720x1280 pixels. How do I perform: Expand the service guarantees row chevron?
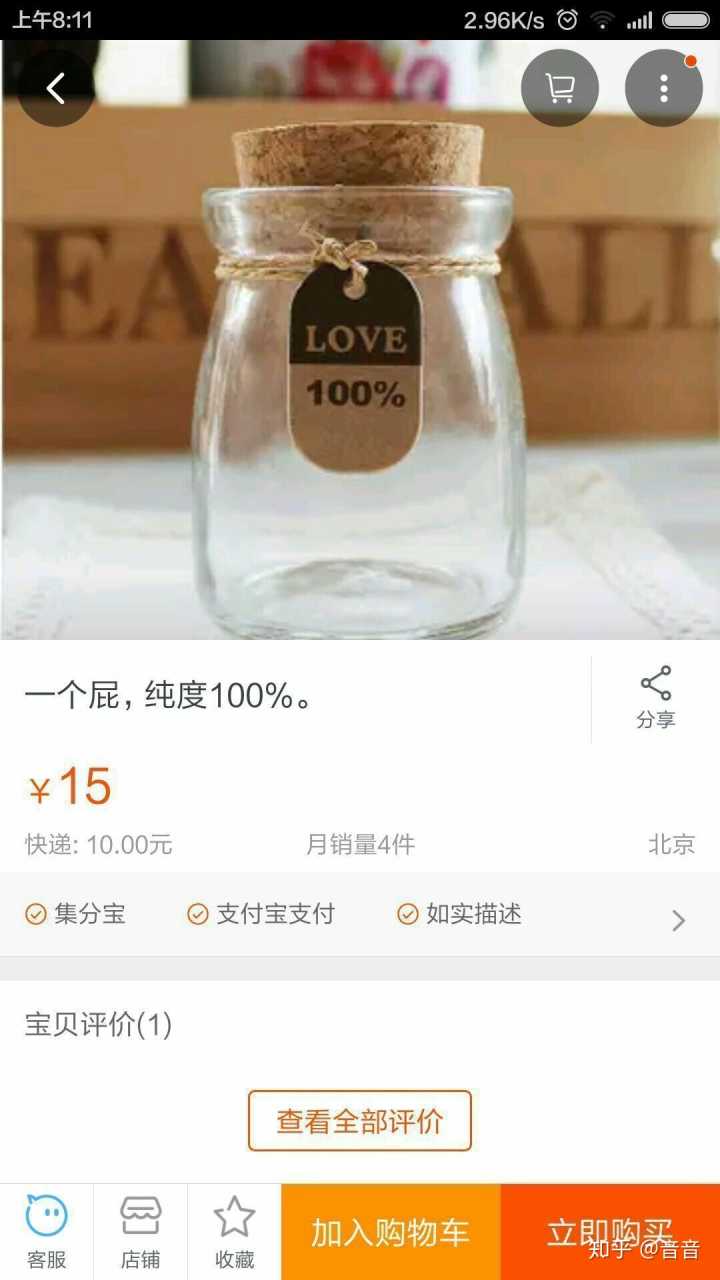click(678, 920)
